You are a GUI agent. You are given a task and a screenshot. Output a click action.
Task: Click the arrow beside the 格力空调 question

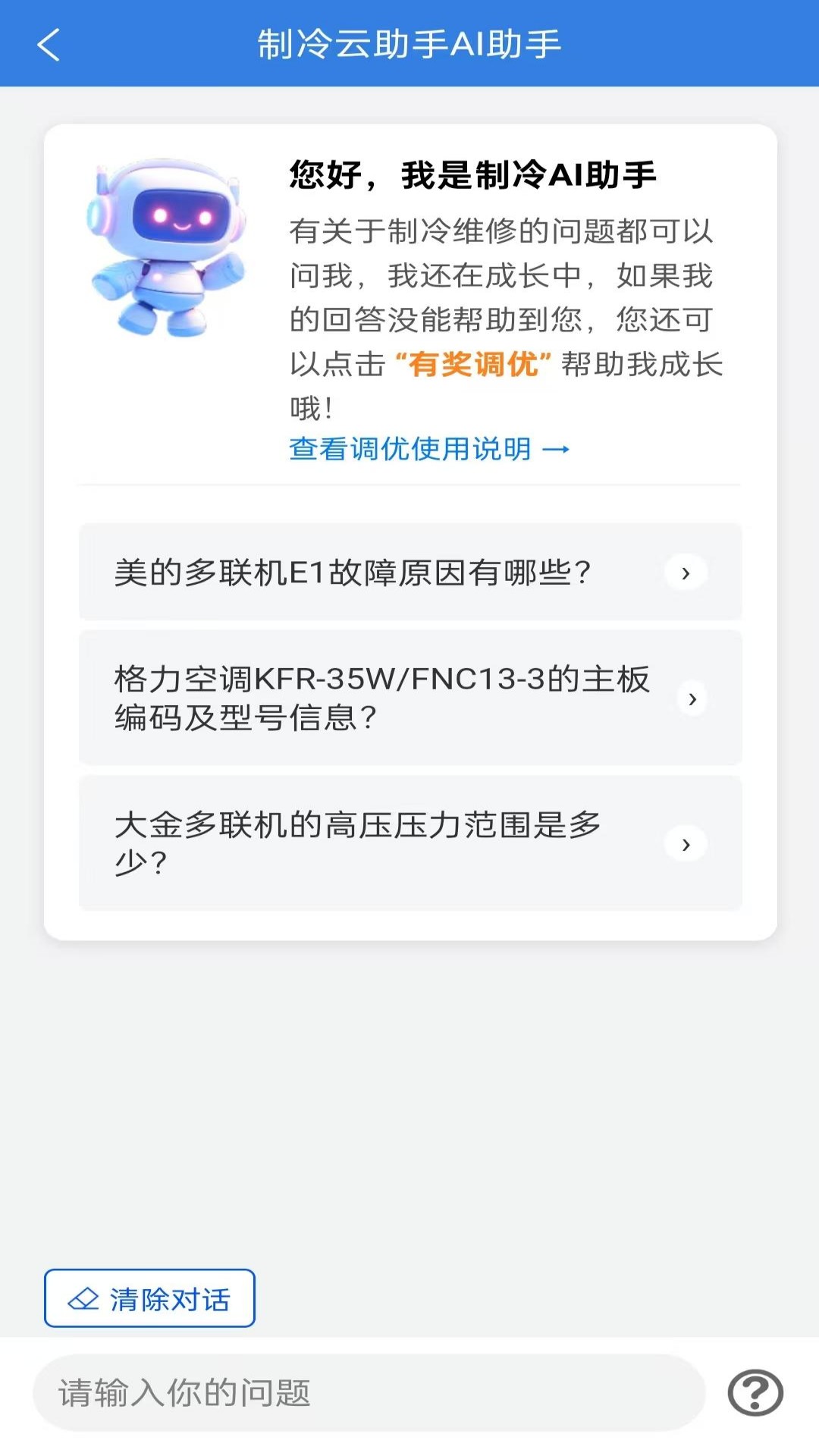click(692, 700)
